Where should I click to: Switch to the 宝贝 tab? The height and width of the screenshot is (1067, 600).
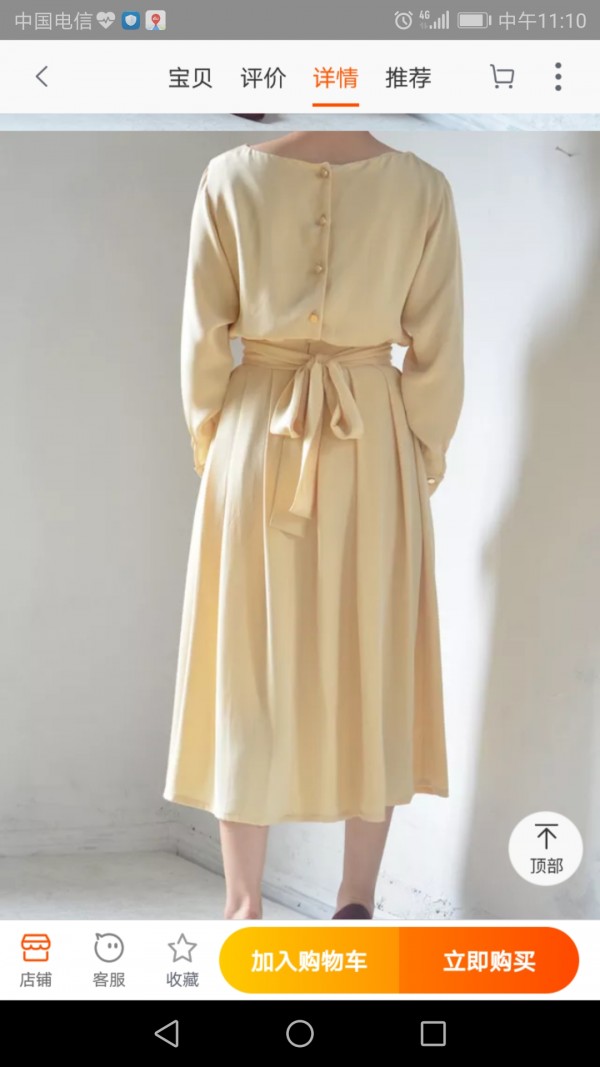tap(190, 78)
